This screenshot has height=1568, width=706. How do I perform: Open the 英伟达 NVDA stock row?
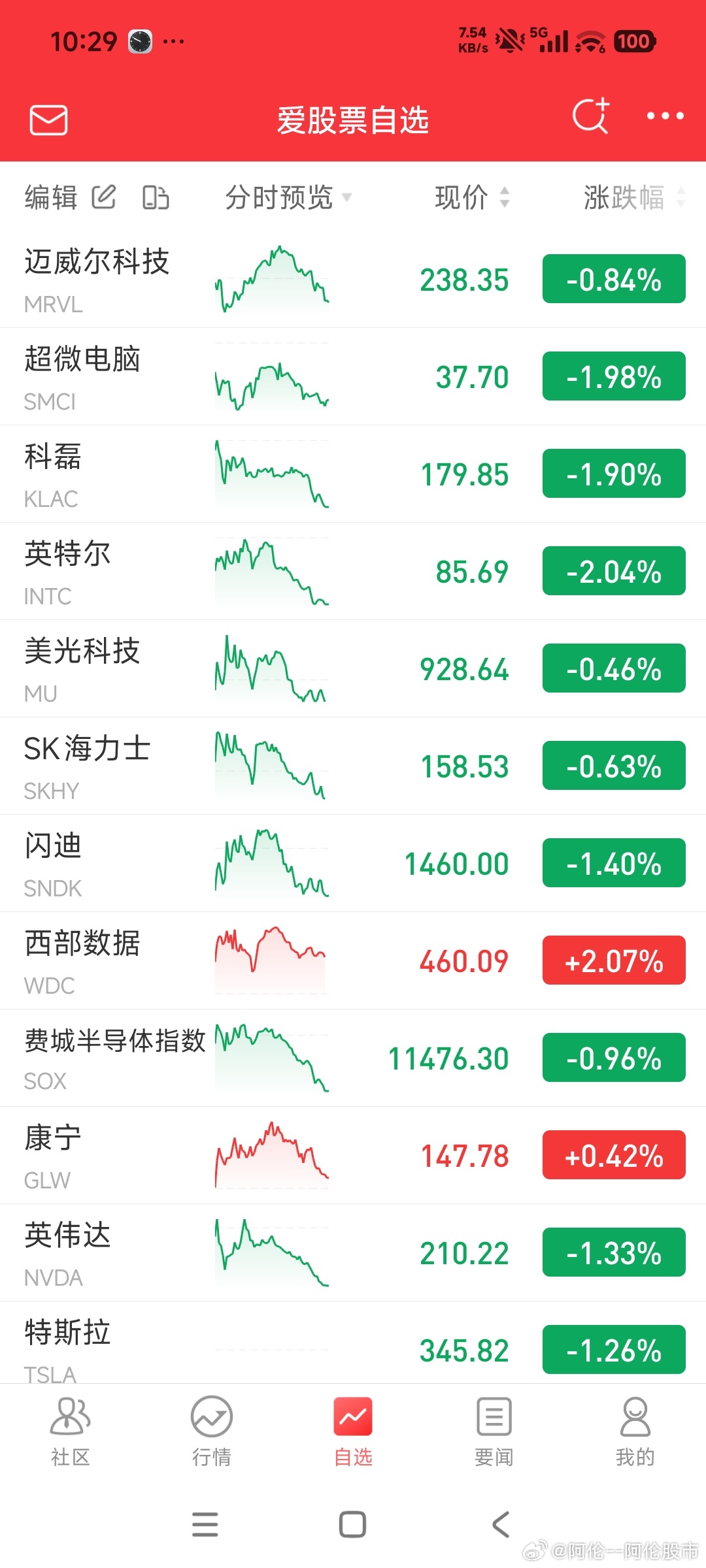point(353,1253)
